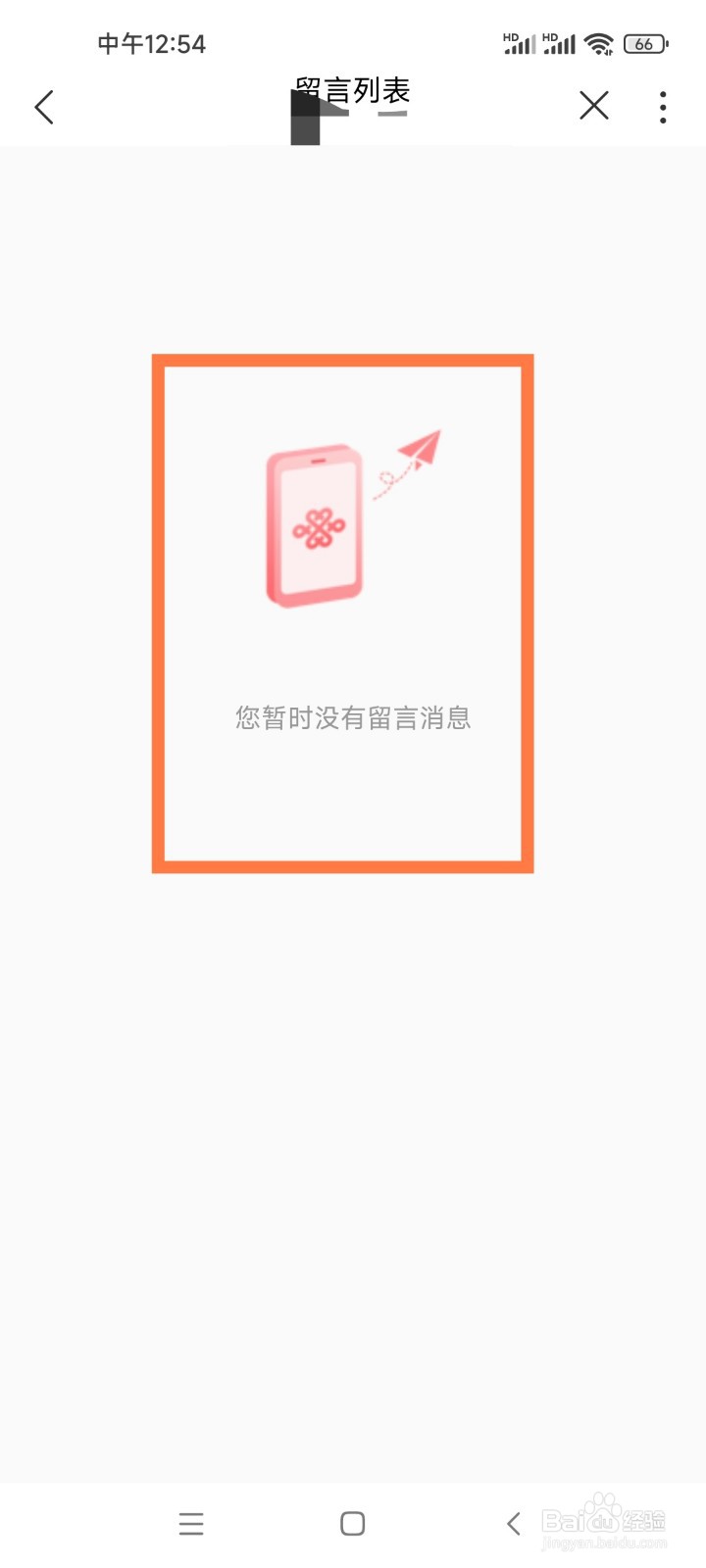Close the 留言列表 page with the X button
This screenshot has height=1568, width=706.
tap(594, 106)
